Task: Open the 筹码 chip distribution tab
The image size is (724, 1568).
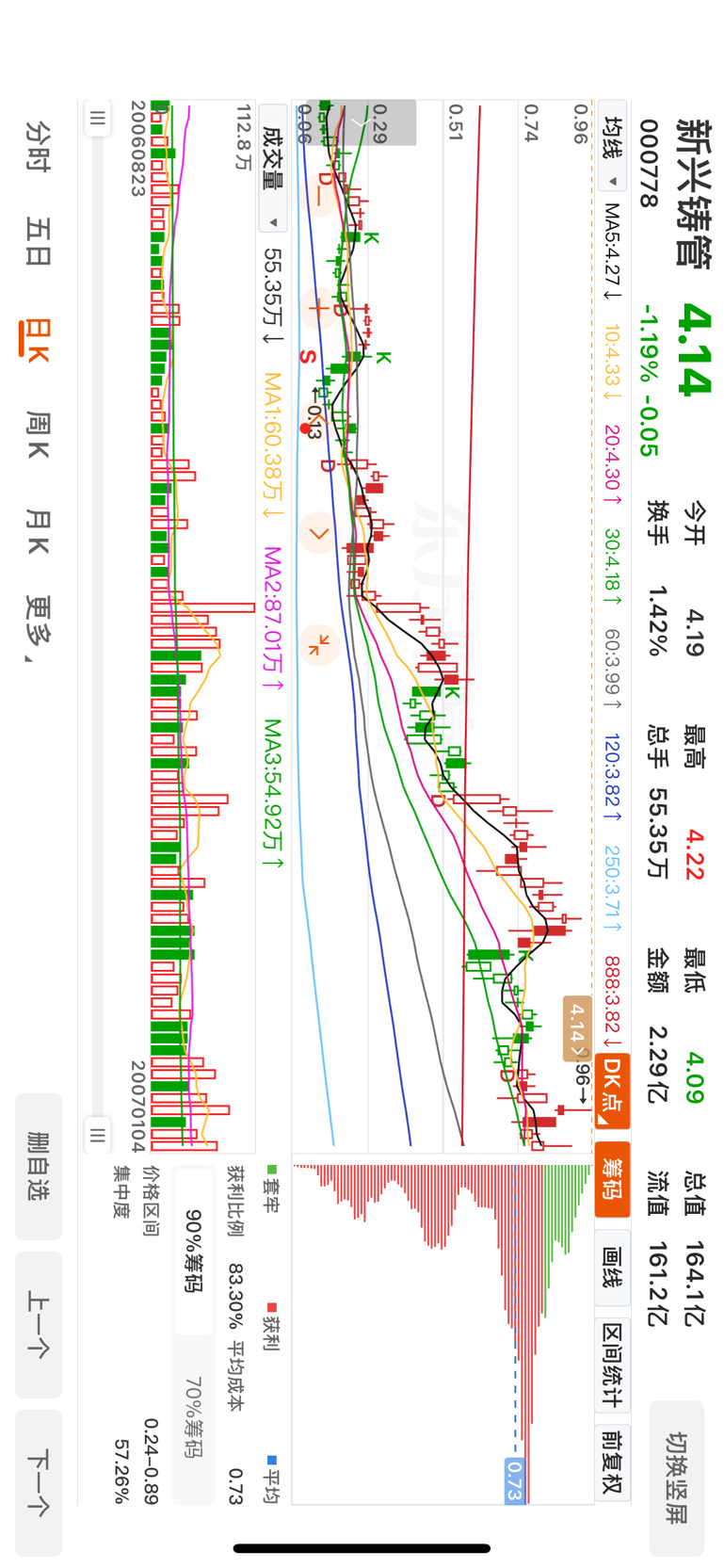Action: (x=612, y=1179)
